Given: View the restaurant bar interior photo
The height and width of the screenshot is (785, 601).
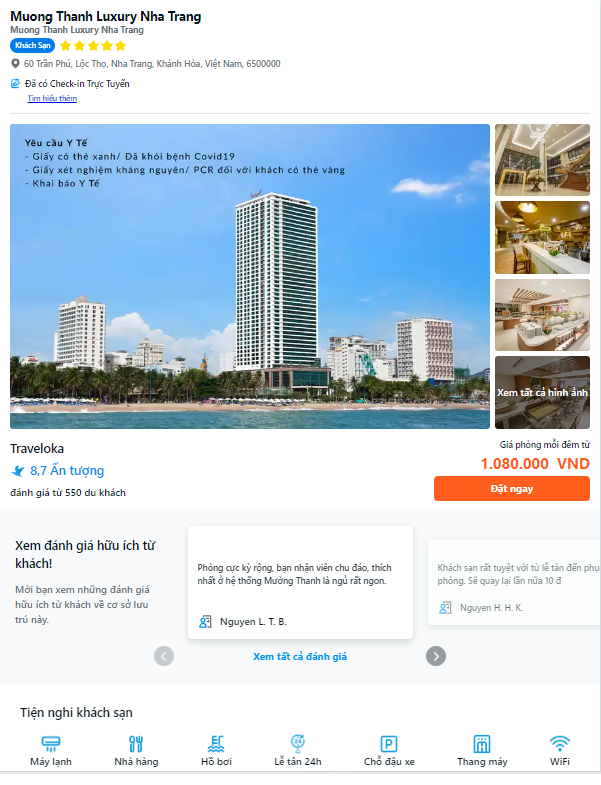Looking at the screenshot, I should coord(542,237).
